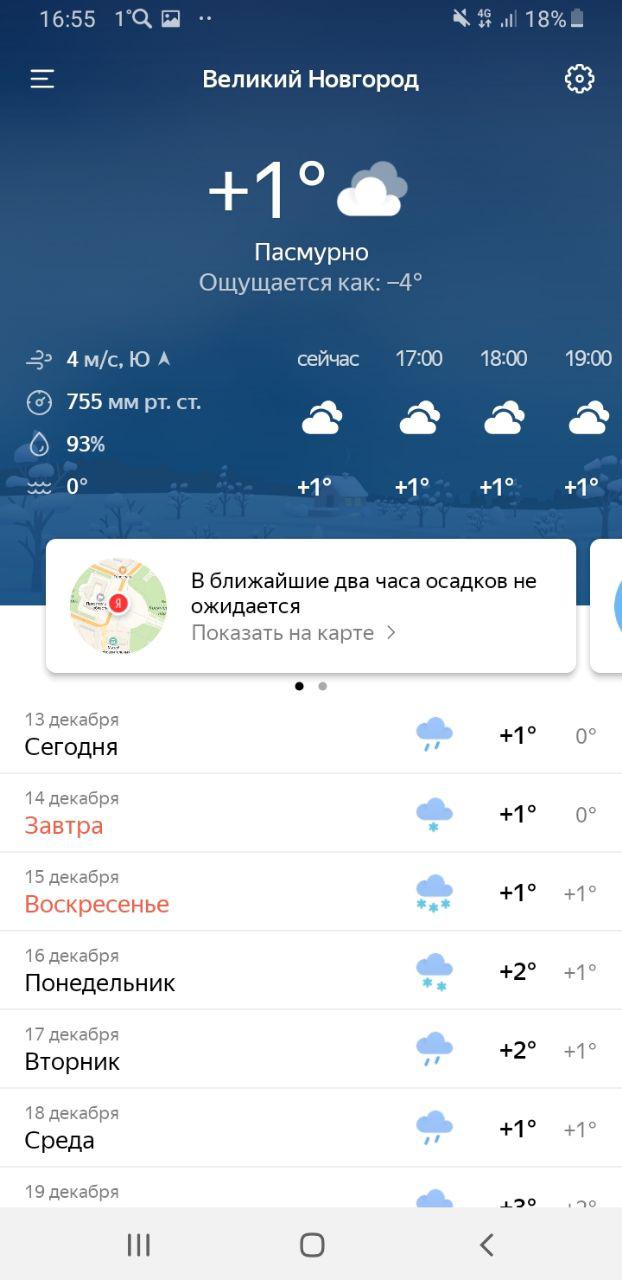Open forecast for Среда 18 декабря
The image size is (622, 1280).
click(311, 1128)
